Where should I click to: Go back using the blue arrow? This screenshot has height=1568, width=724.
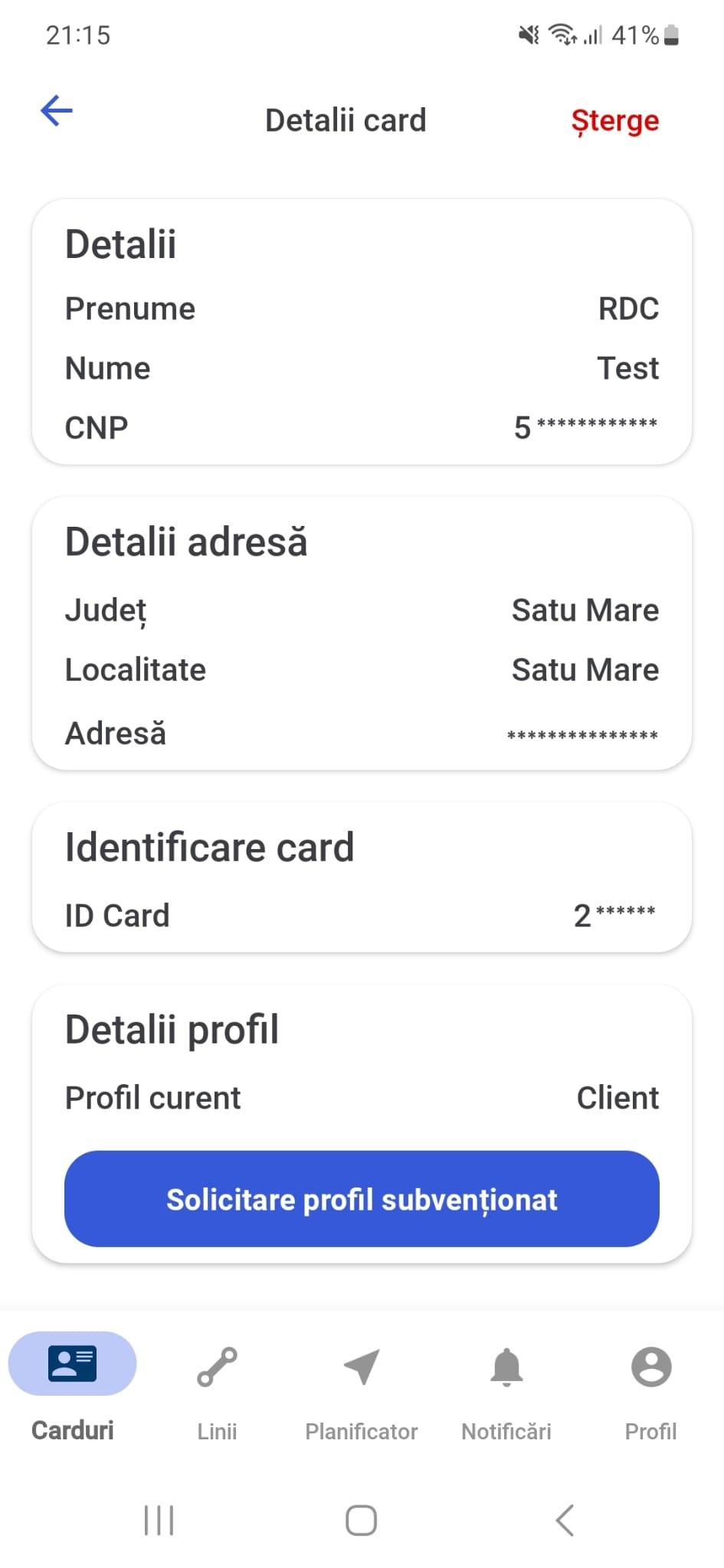pyautogui.click(x=57, y=111)
